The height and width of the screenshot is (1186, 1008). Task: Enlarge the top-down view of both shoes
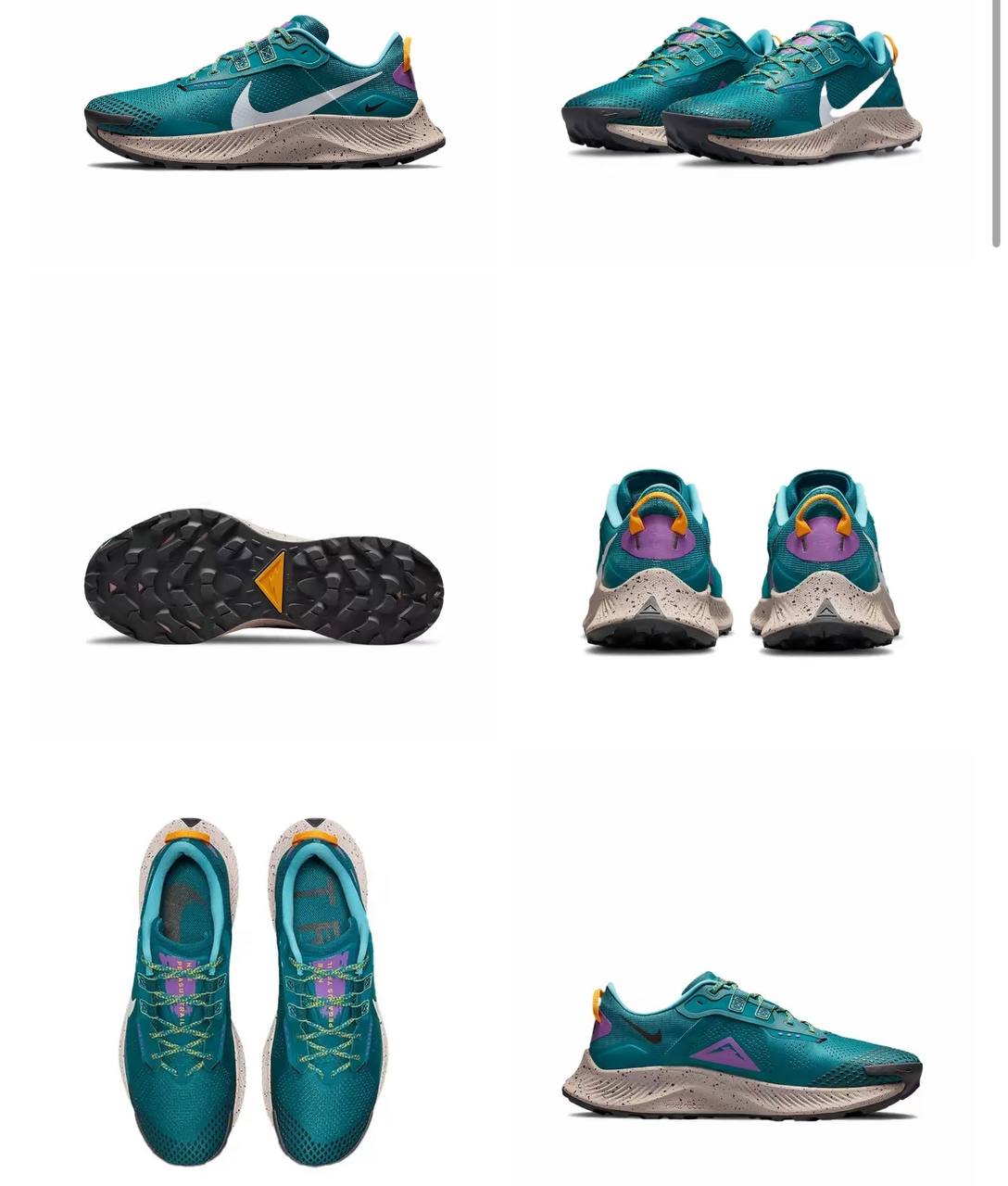pos(252,991)
